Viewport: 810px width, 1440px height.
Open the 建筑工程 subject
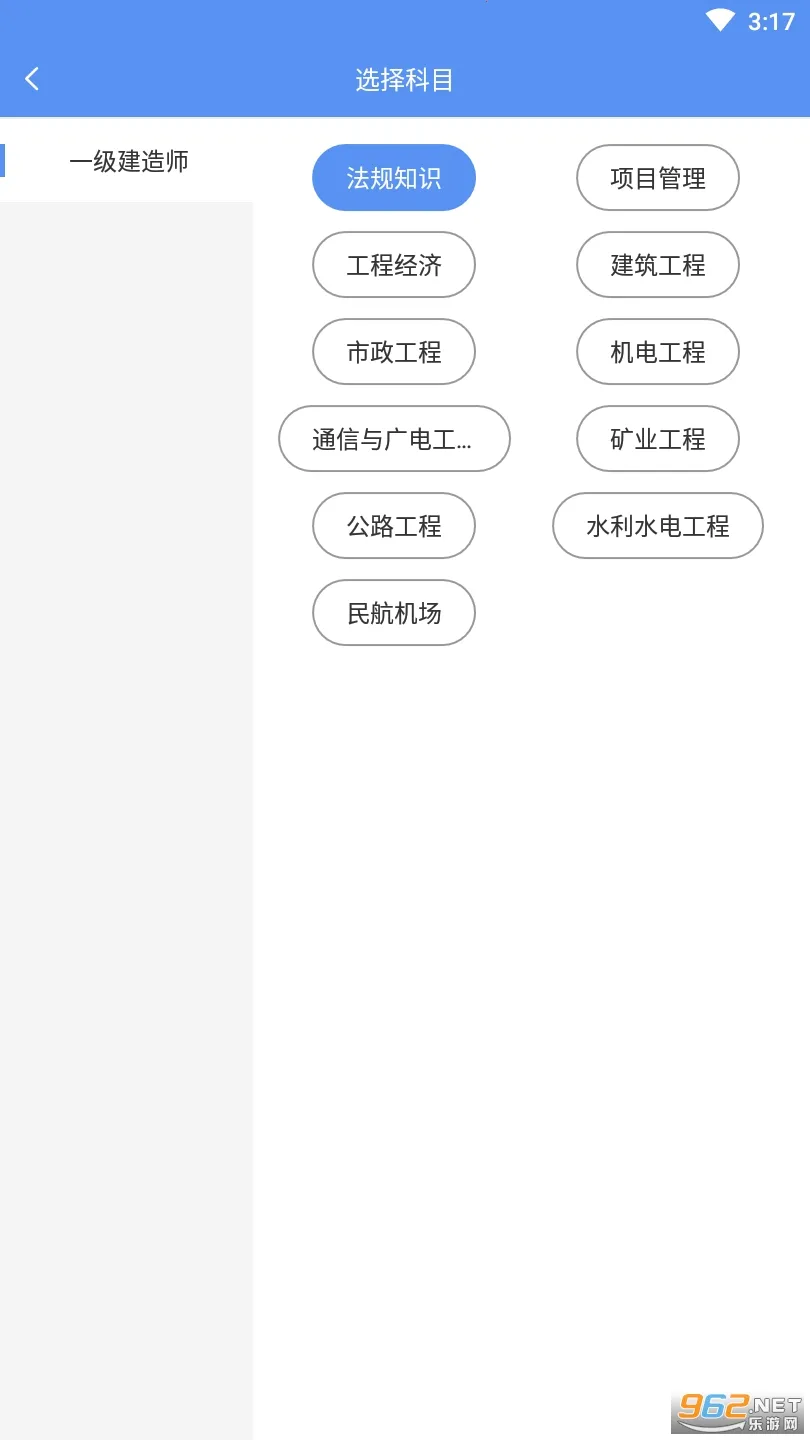(x=657, y=264)
